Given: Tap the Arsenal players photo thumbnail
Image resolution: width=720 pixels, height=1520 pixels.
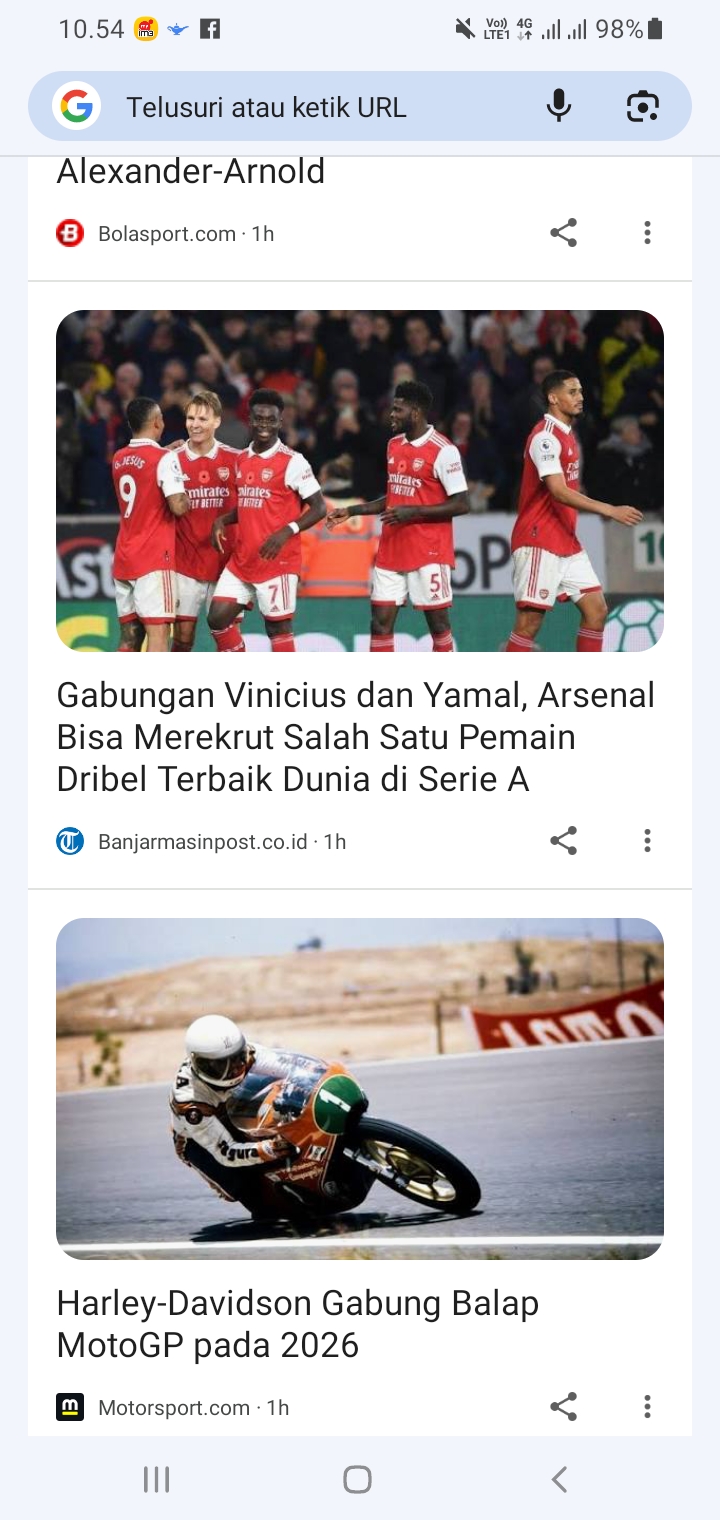Looking at the screenshot, I should coord(360,480).
